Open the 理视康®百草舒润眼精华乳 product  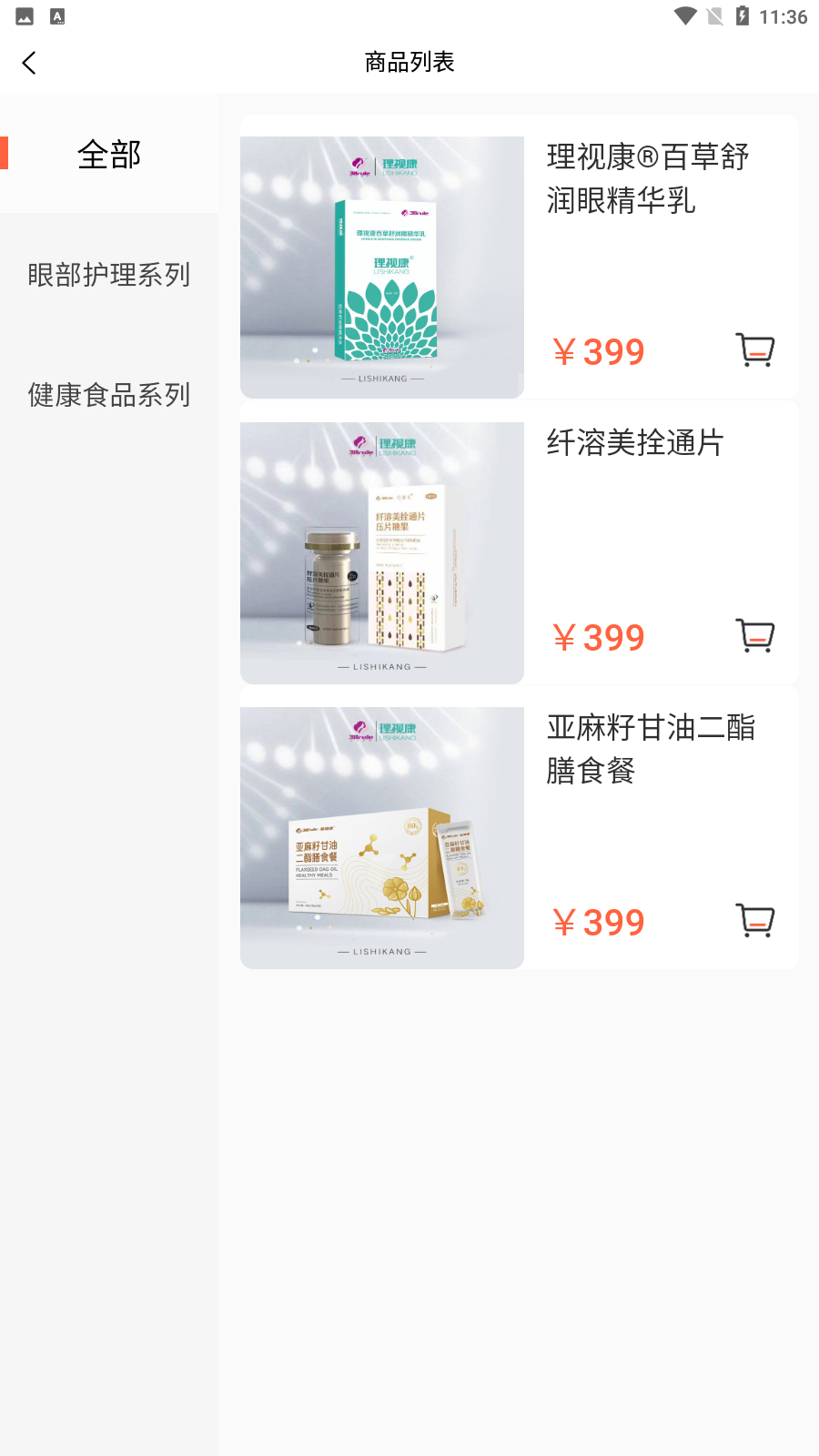click(648, 180)
